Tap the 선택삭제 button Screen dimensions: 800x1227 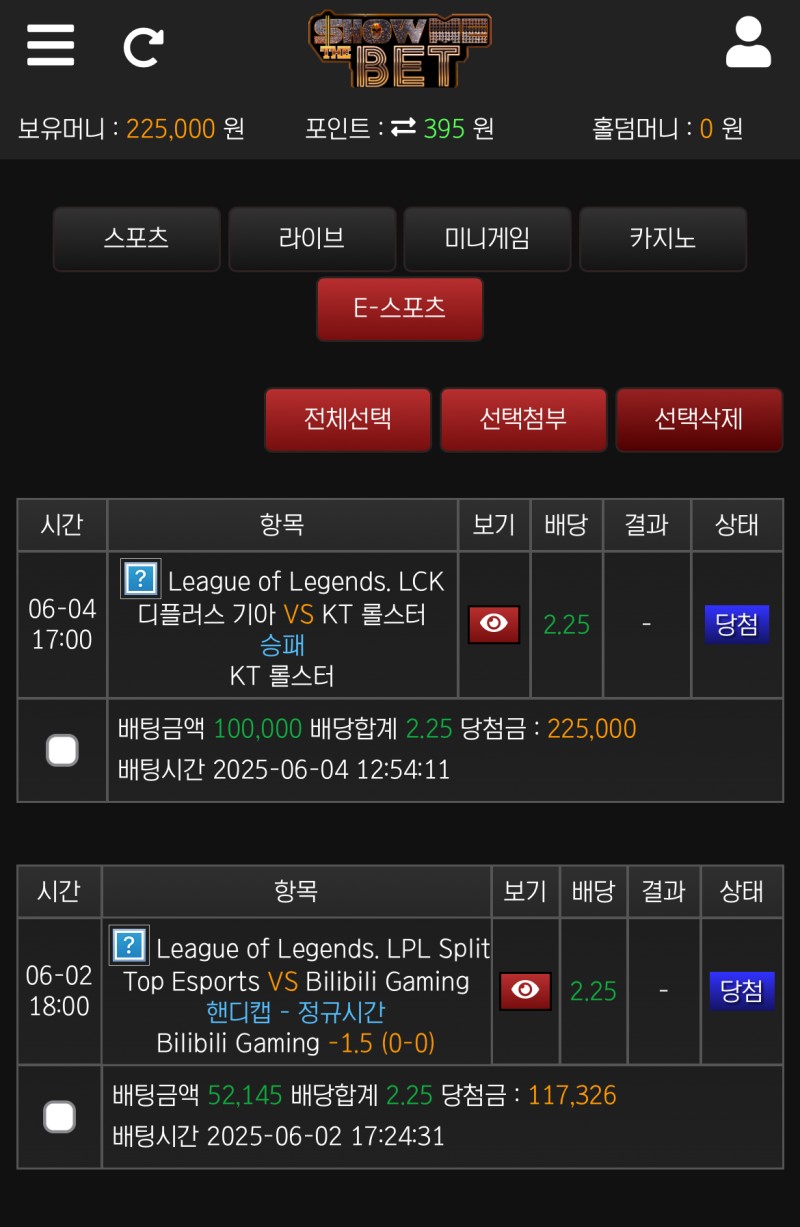[x=699, y=420]
